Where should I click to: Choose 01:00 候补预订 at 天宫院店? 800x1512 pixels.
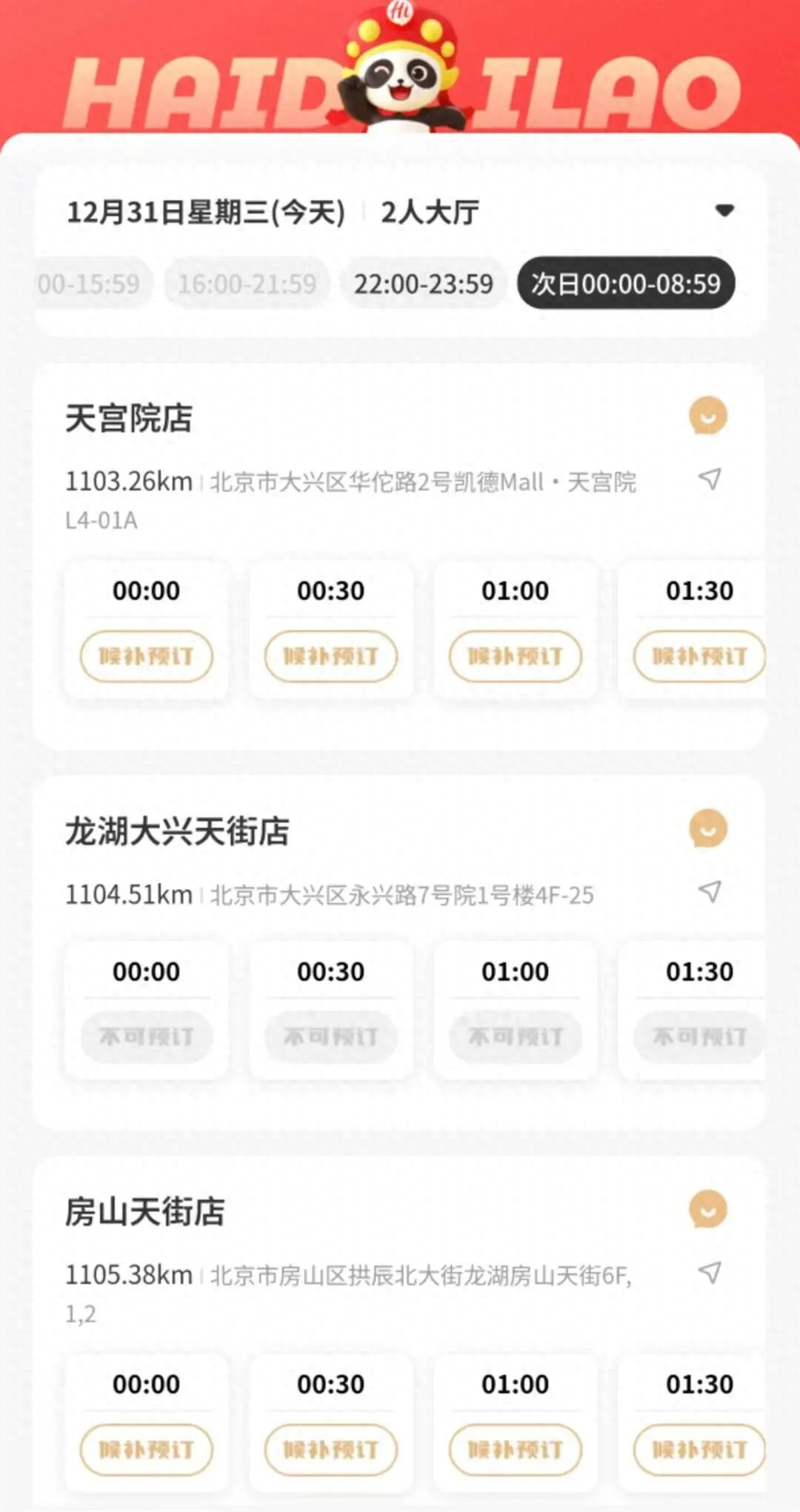(x=515, y=656)
